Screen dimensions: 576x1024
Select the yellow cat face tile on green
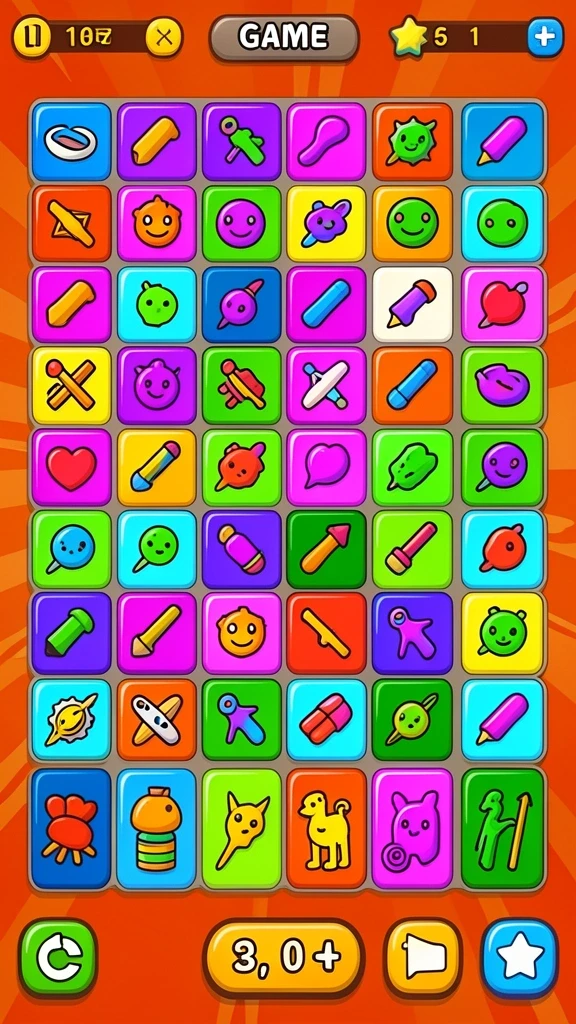(242, 829)
